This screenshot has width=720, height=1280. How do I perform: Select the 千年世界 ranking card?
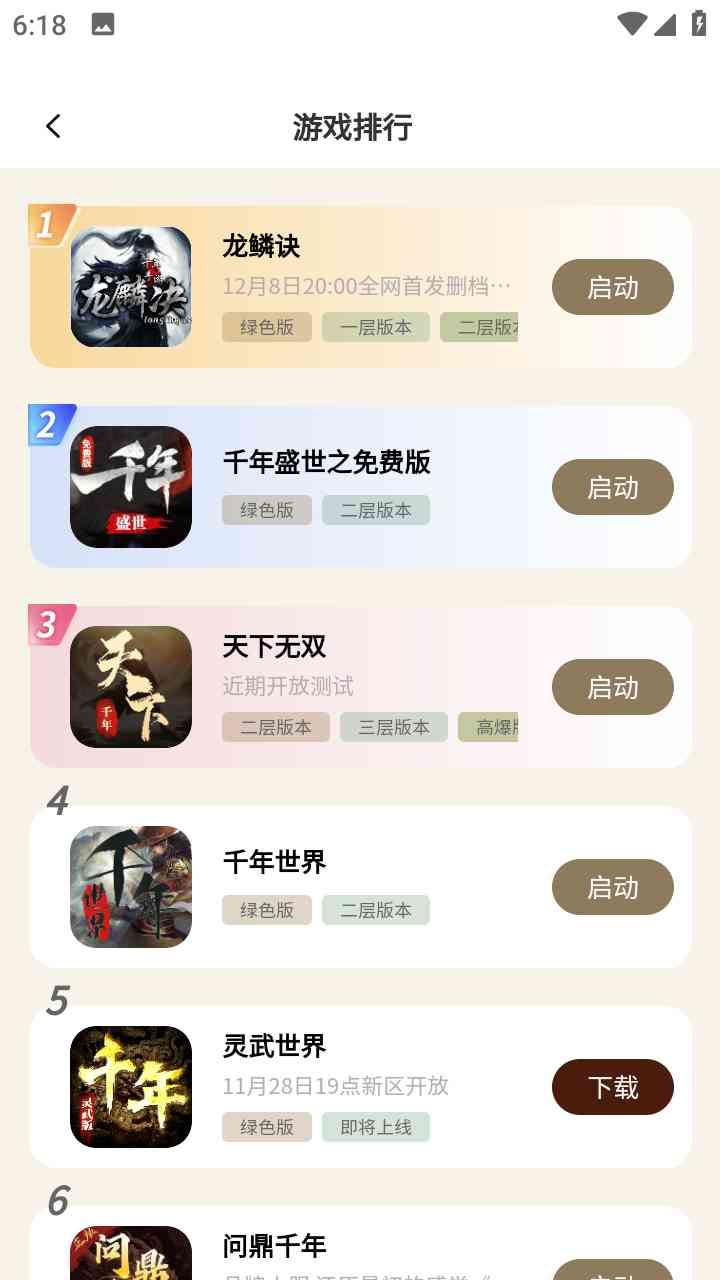coord(274,862)
